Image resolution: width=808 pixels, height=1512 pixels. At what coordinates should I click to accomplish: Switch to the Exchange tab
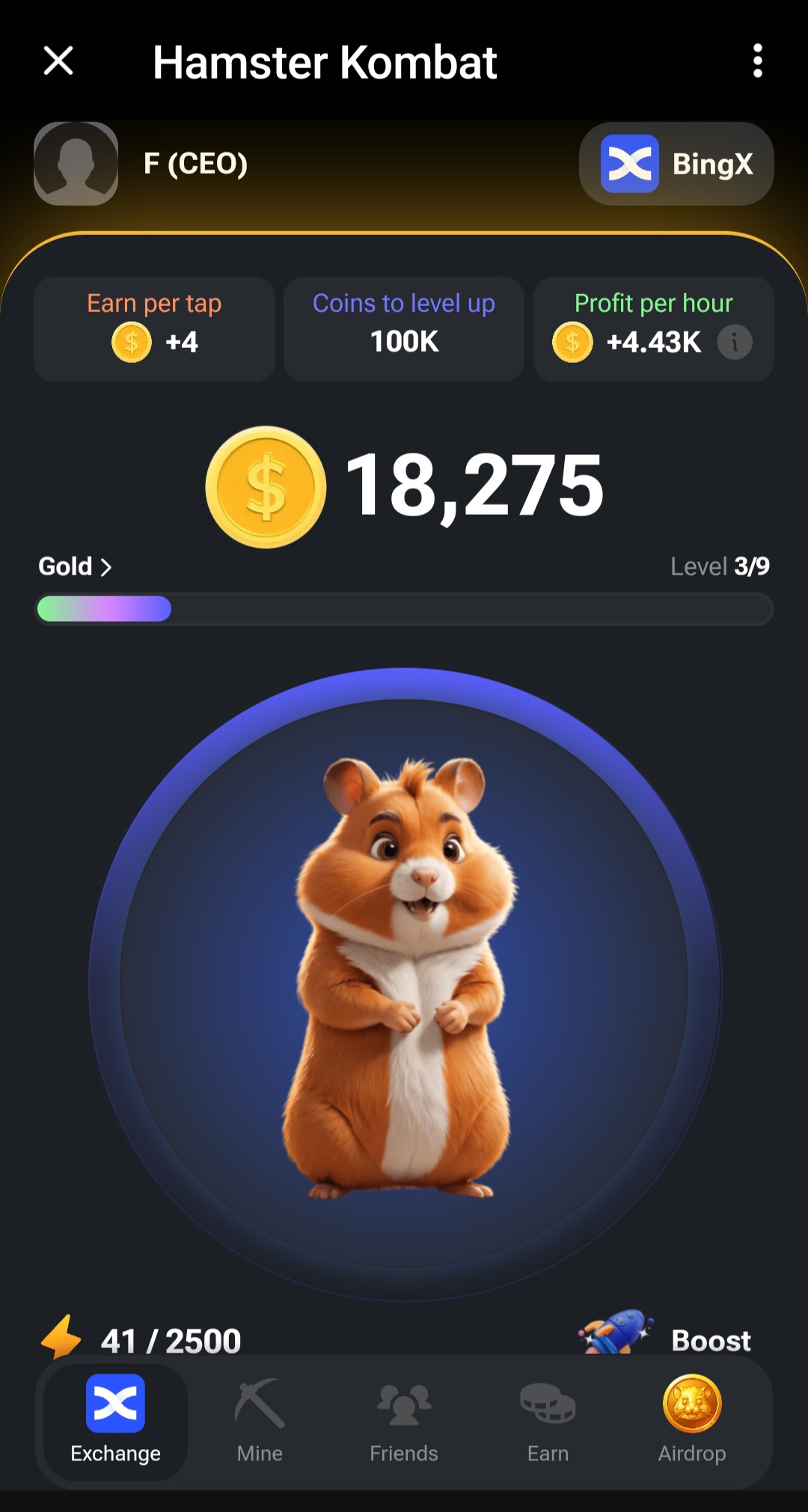(x=115, y=1420)
